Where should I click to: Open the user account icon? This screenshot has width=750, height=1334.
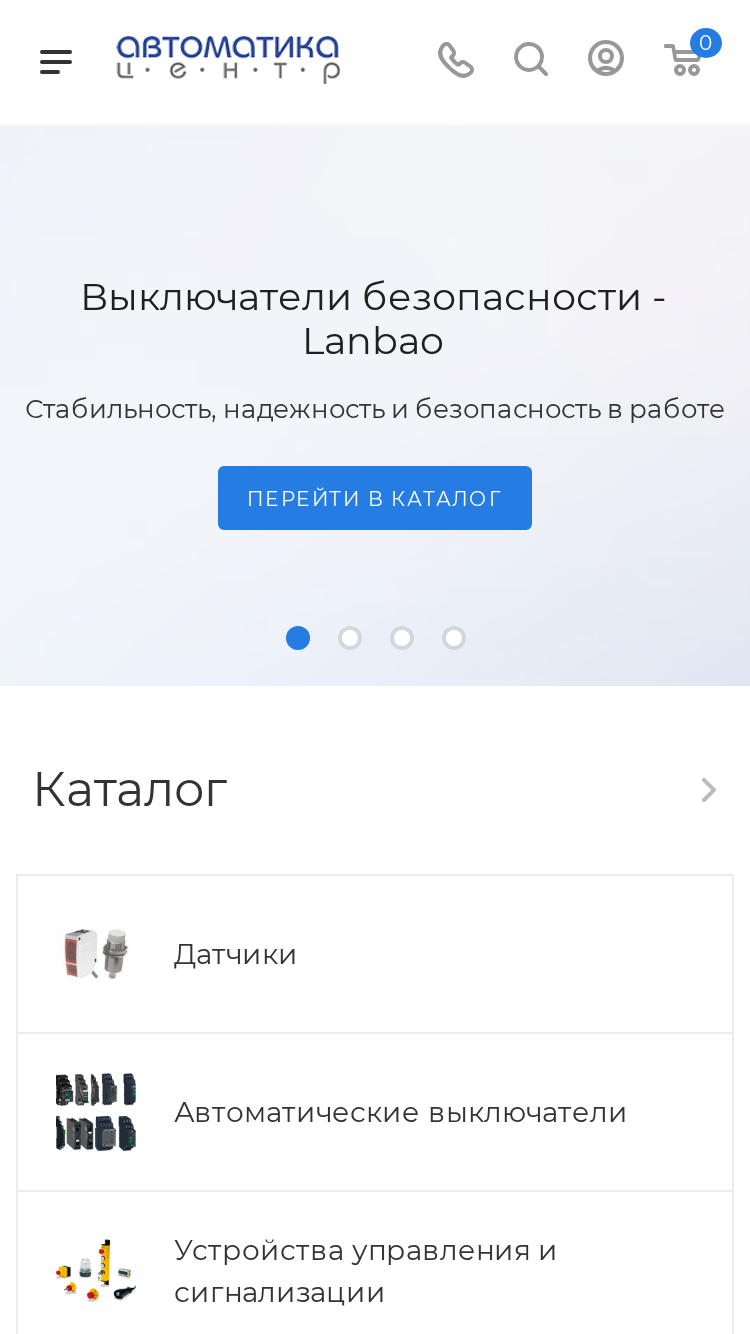coord(606,59)
